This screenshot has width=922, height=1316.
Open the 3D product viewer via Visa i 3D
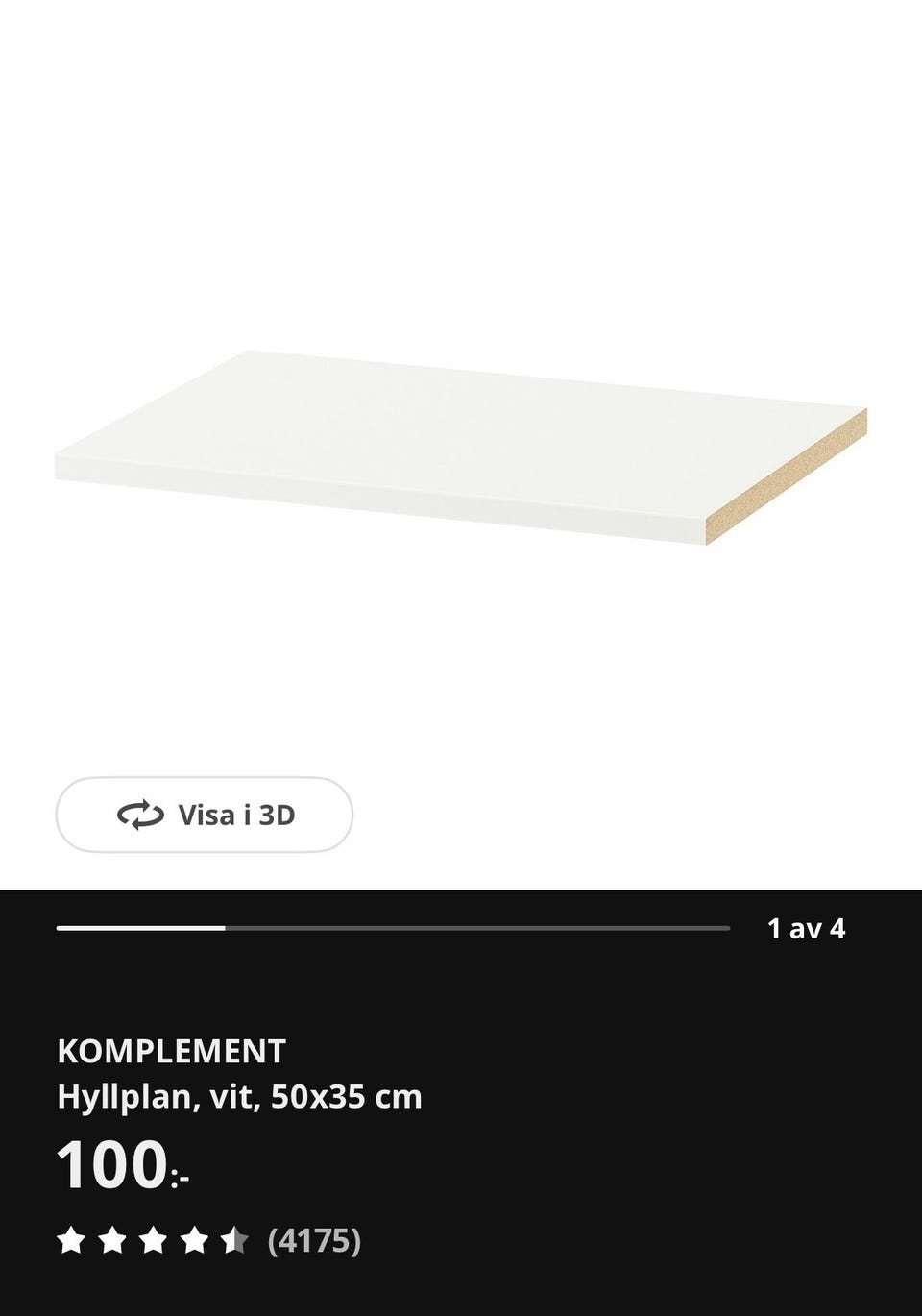click(204, 814)
